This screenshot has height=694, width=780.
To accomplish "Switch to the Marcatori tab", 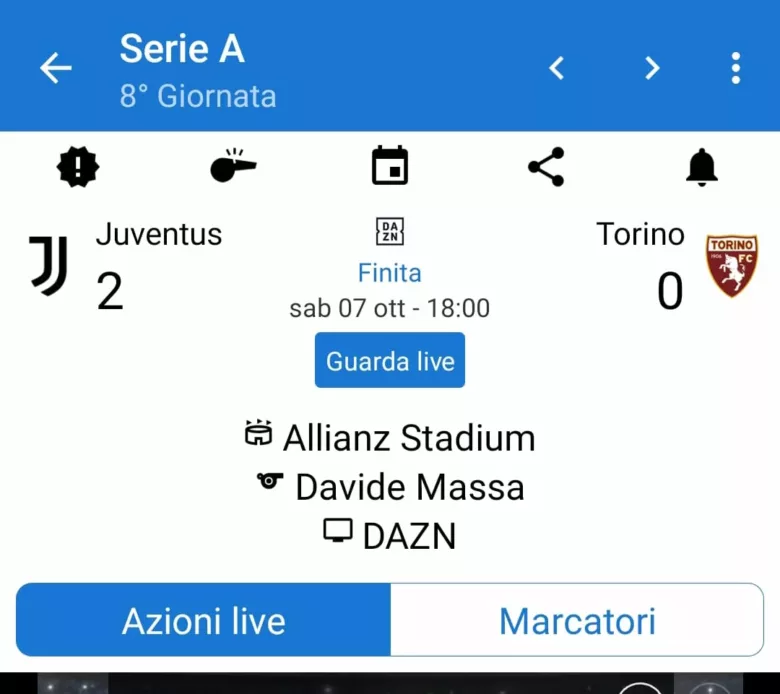I will pyautogui.click(x=577, y=620).
